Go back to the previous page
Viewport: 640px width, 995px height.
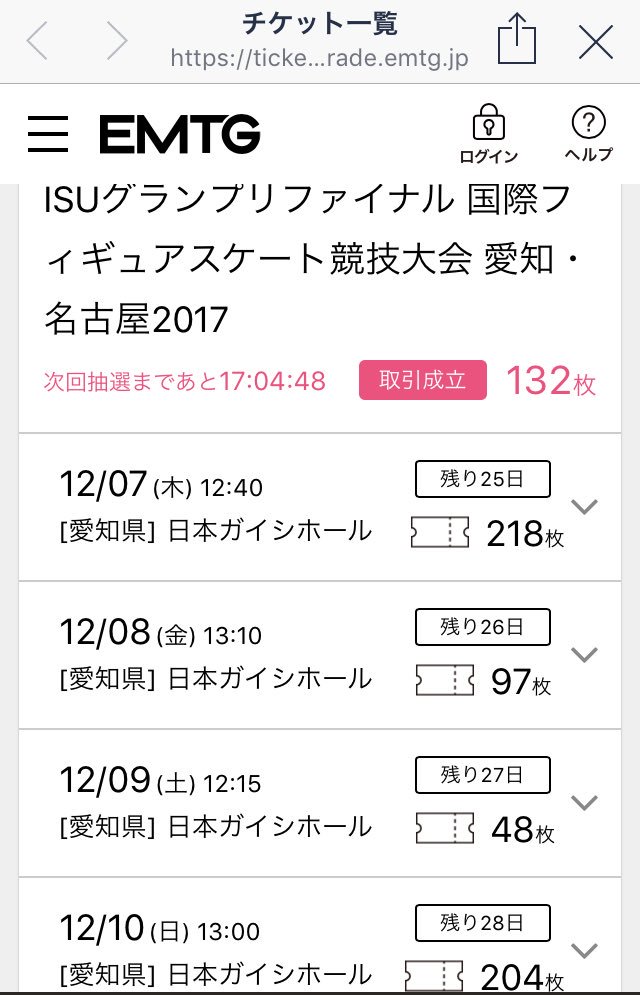(x=37, y=41)
